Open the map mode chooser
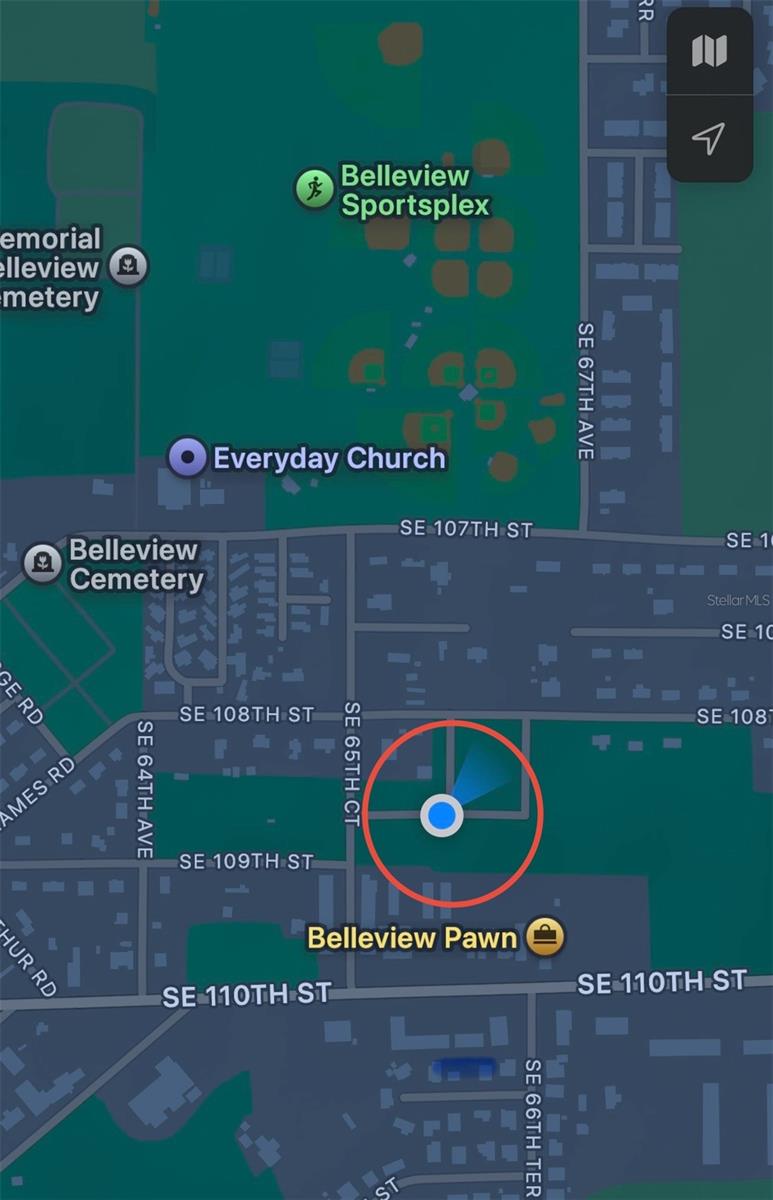The width and height of the screenshot is (773, 1200). [x=709, y=51]
